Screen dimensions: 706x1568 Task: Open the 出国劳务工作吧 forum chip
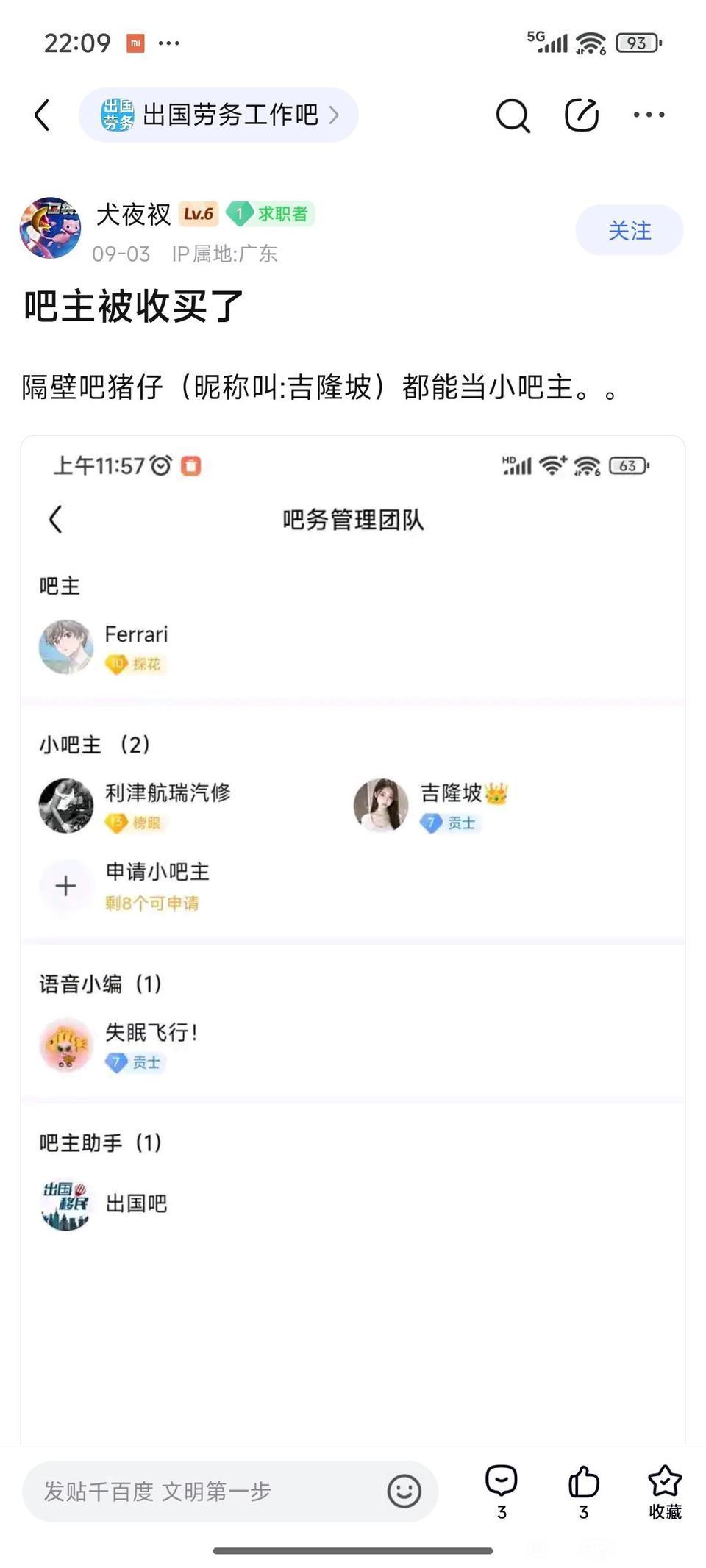coord(218,115)
